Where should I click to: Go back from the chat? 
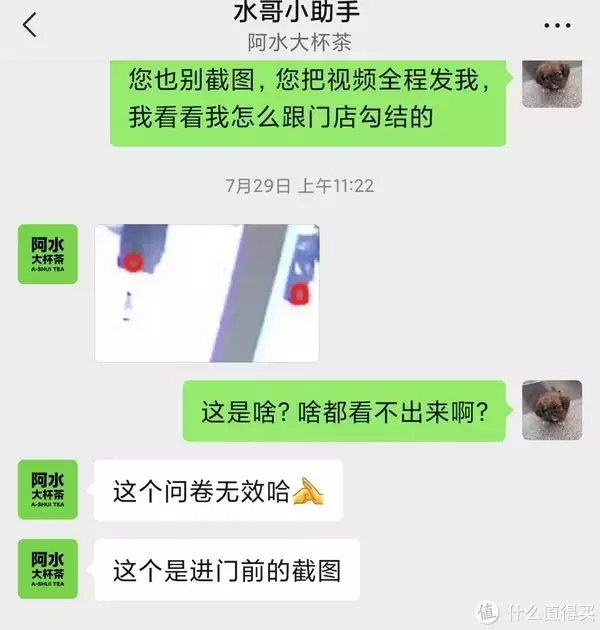tap(30, 26)
